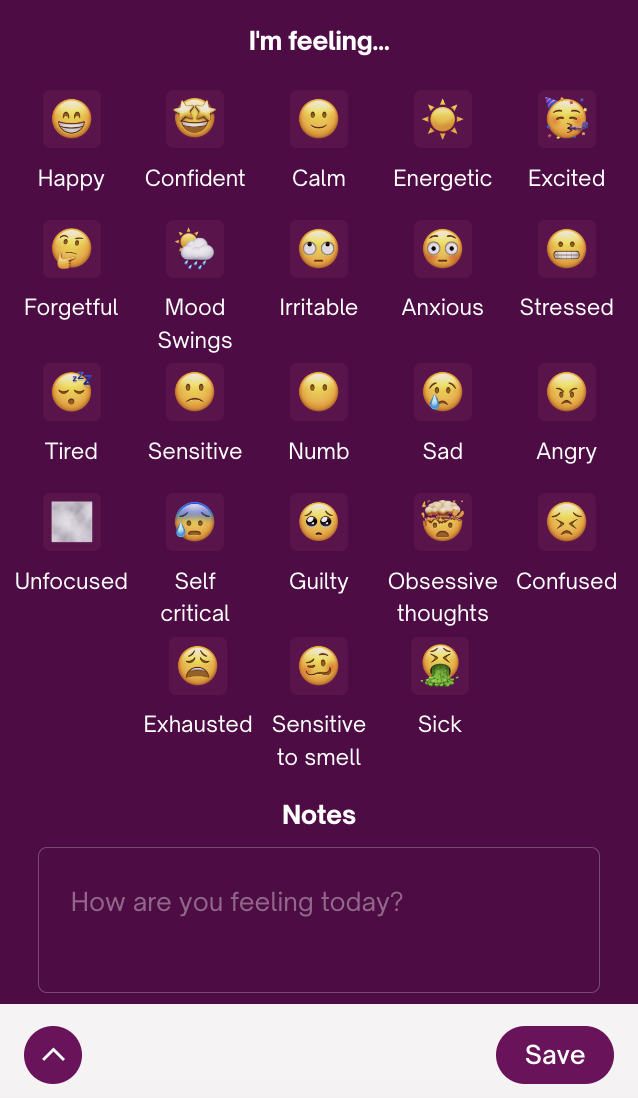Tap the Forgetful mood option
The width and height of the screenshot is (638, 1098).
[71, 249]
